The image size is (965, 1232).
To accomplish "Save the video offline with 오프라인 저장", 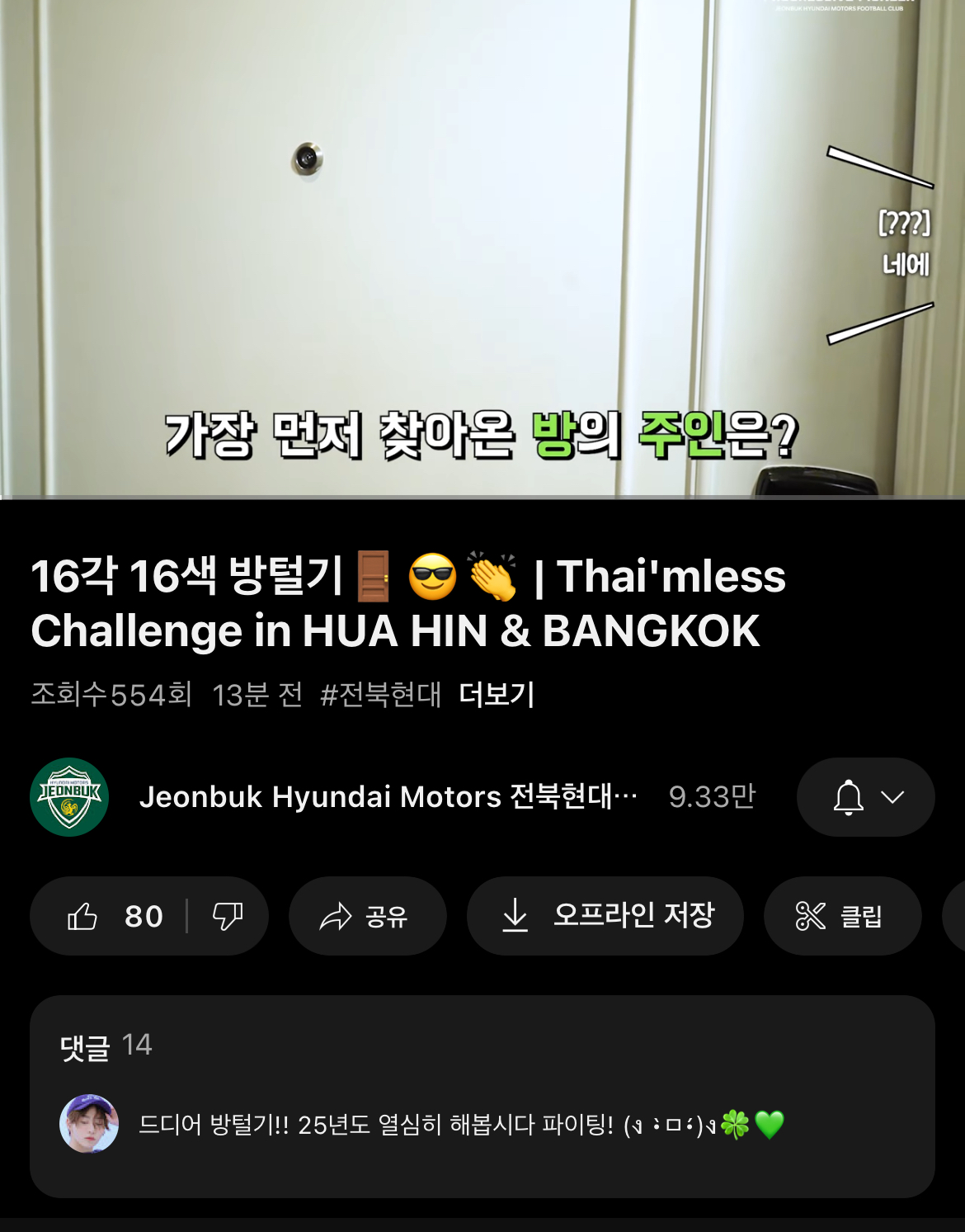I will 605,916.
